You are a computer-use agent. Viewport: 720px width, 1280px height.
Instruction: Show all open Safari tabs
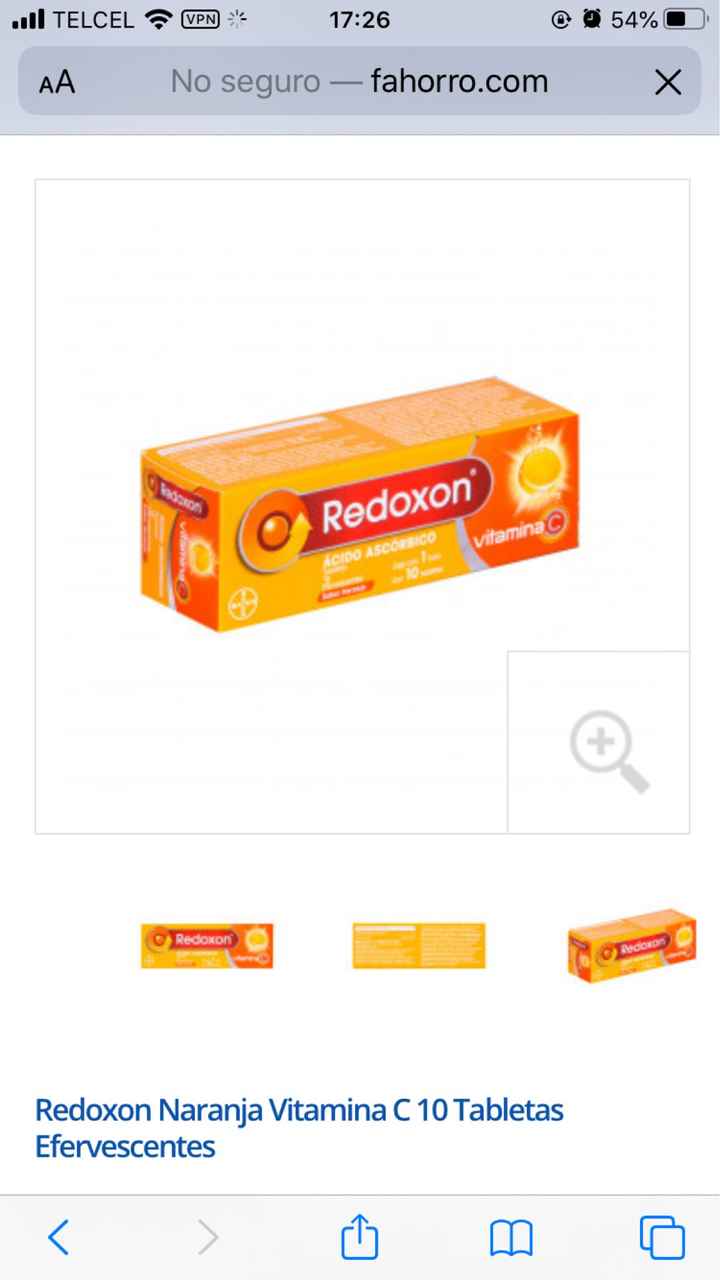pos(662,1238)
